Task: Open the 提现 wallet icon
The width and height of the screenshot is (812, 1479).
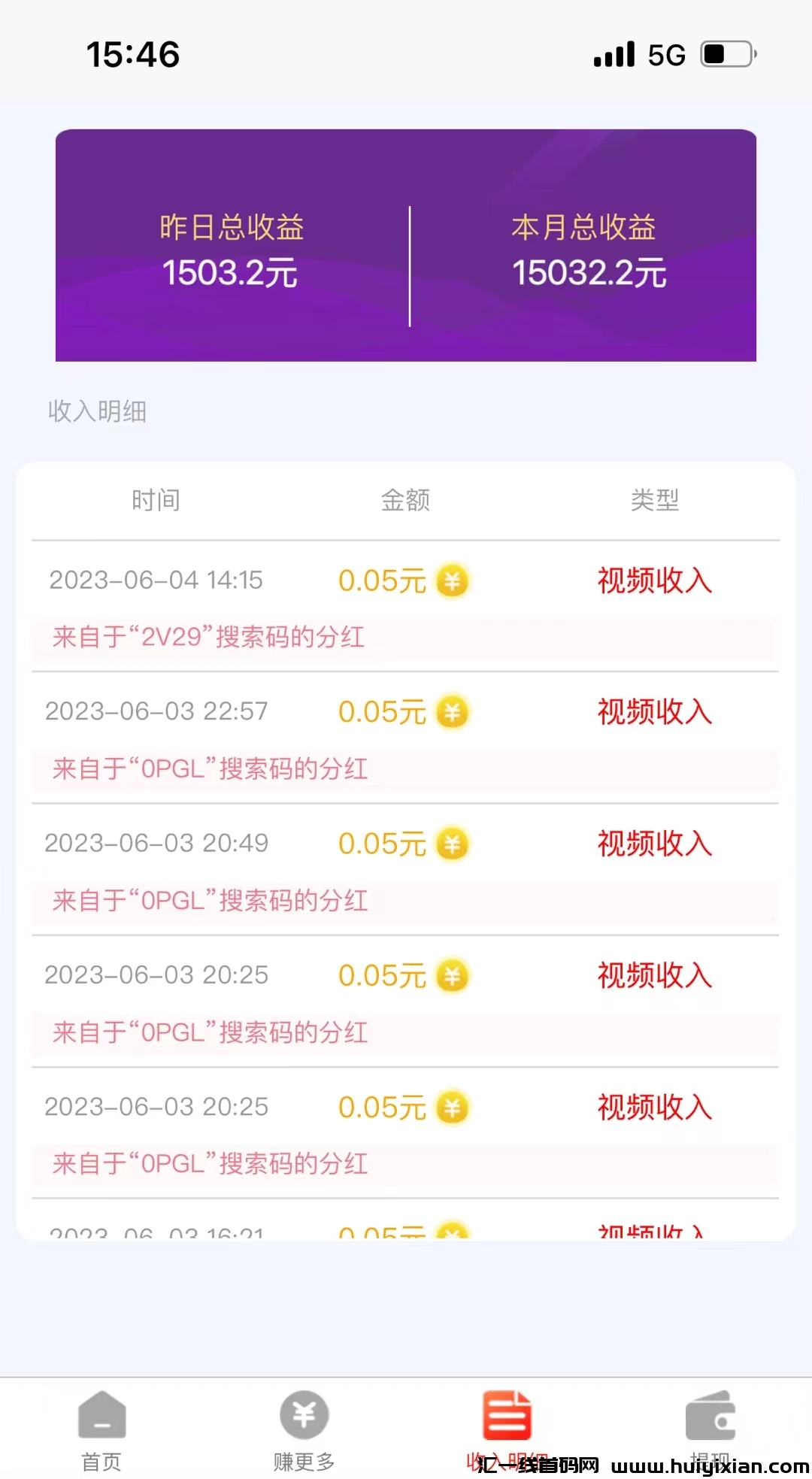Action: (x=712, y=1417)
